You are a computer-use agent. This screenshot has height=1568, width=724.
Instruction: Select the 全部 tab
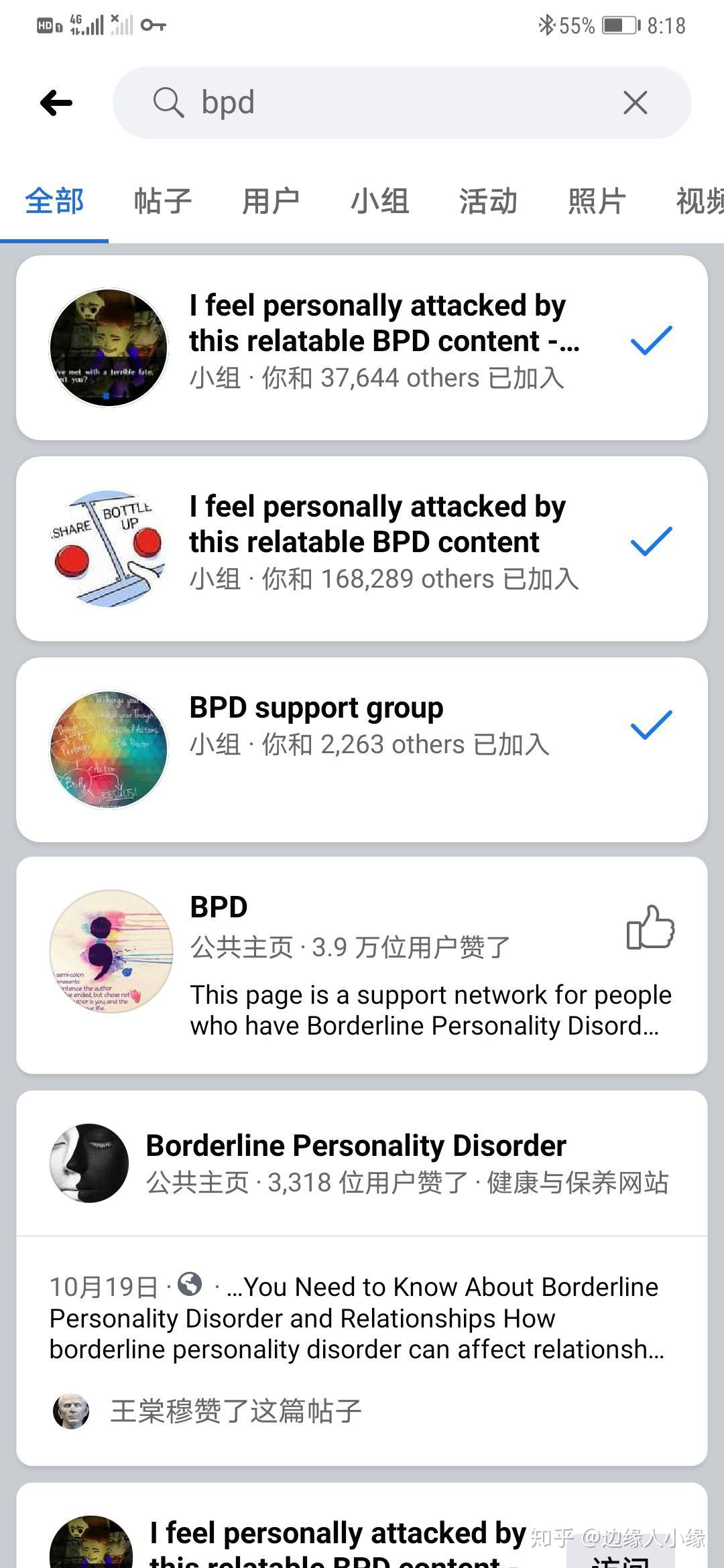click(54, 201)
